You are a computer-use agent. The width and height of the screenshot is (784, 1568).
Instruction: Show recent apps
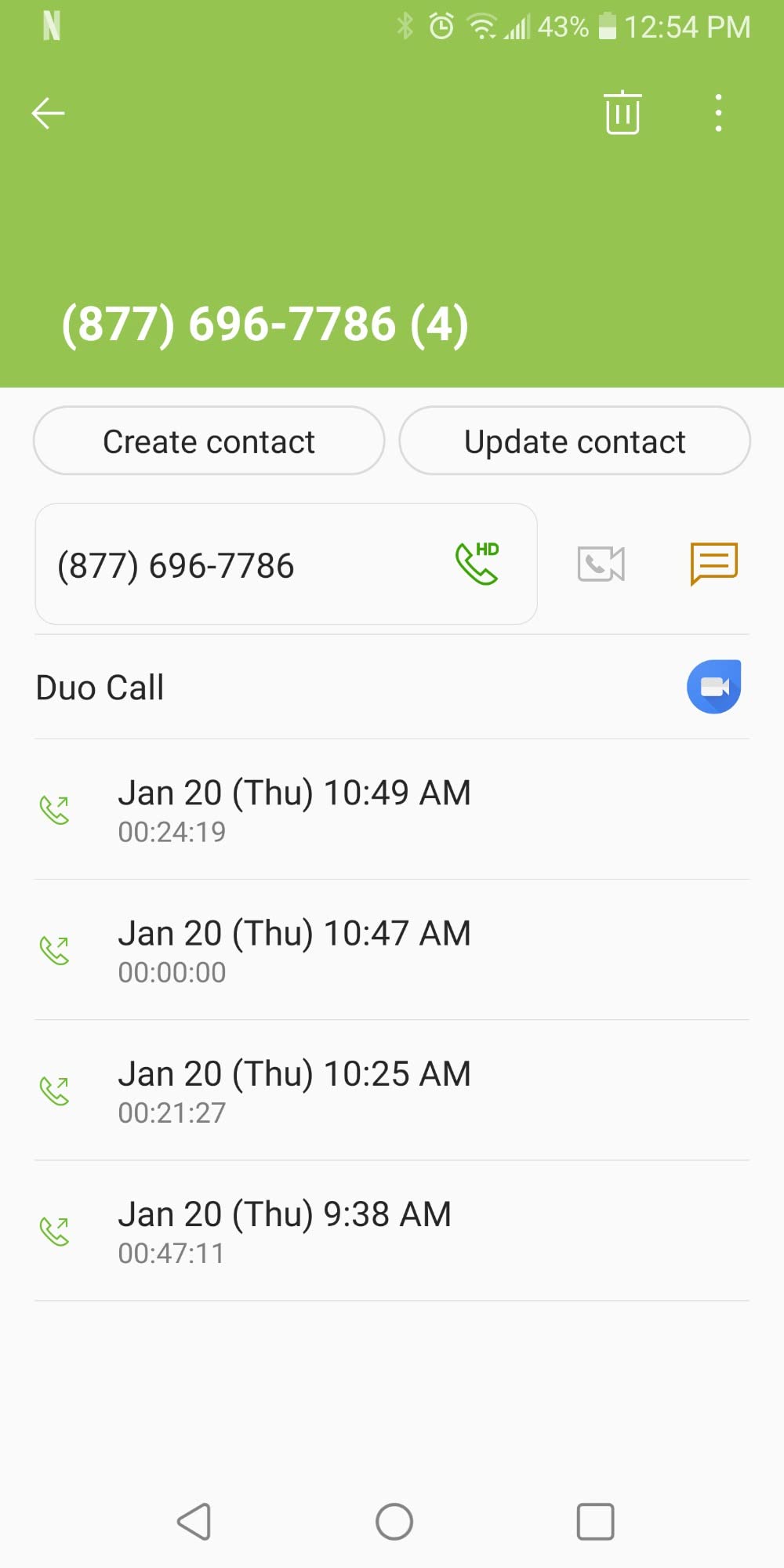click(x=595, y=1522)
